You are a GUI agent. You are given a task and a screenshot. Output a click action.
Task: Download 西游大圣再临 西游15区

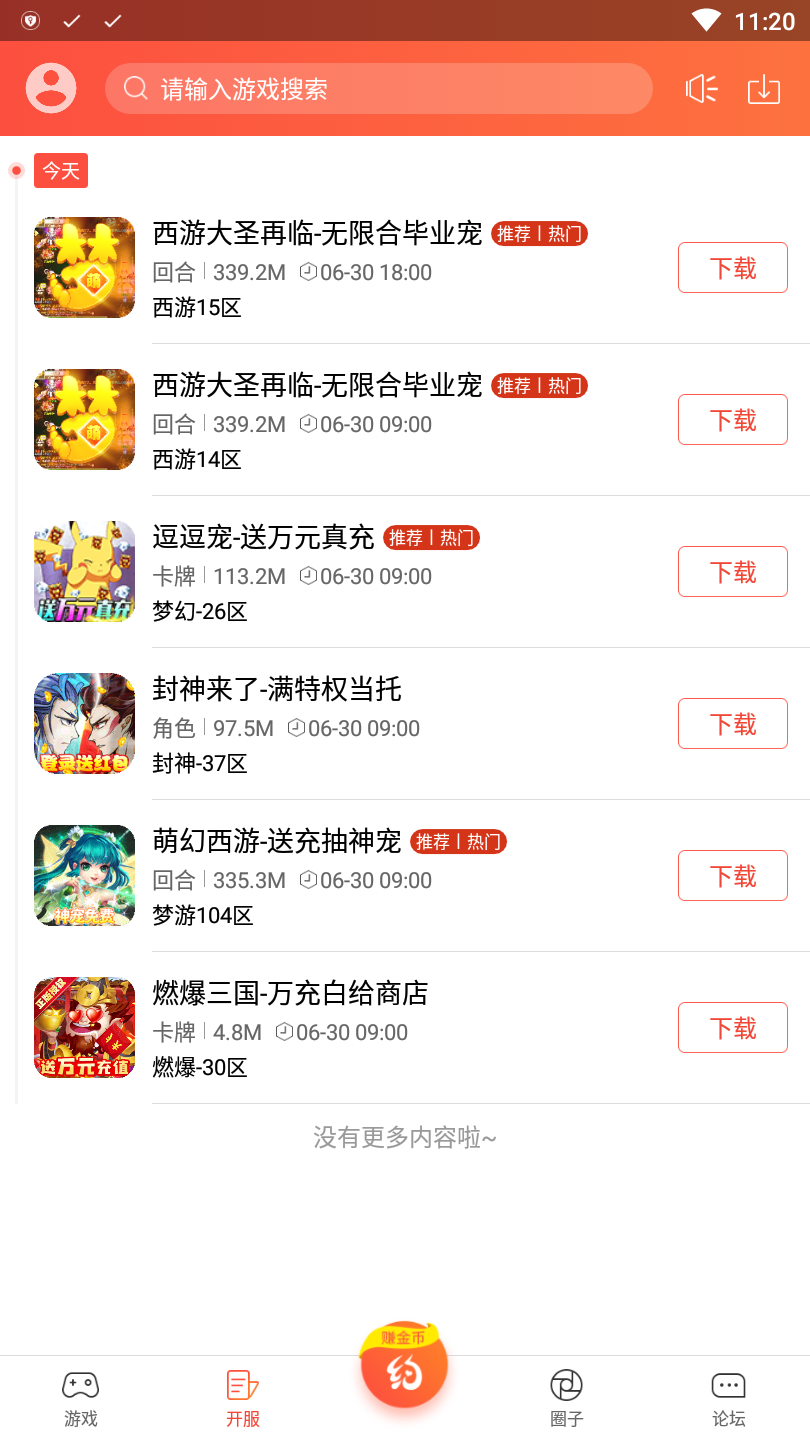732,268
